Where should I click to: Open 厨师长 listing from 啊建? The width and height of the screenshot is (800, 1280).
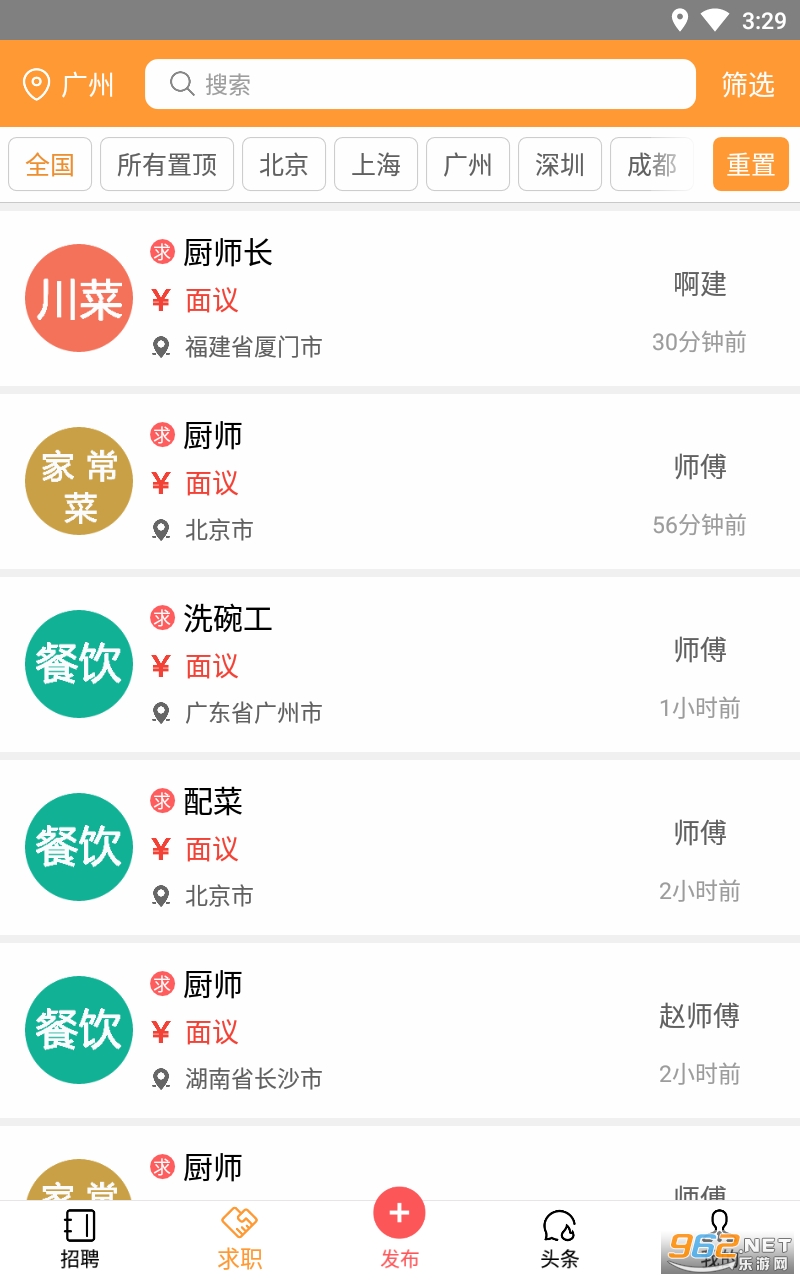[400, 298]
